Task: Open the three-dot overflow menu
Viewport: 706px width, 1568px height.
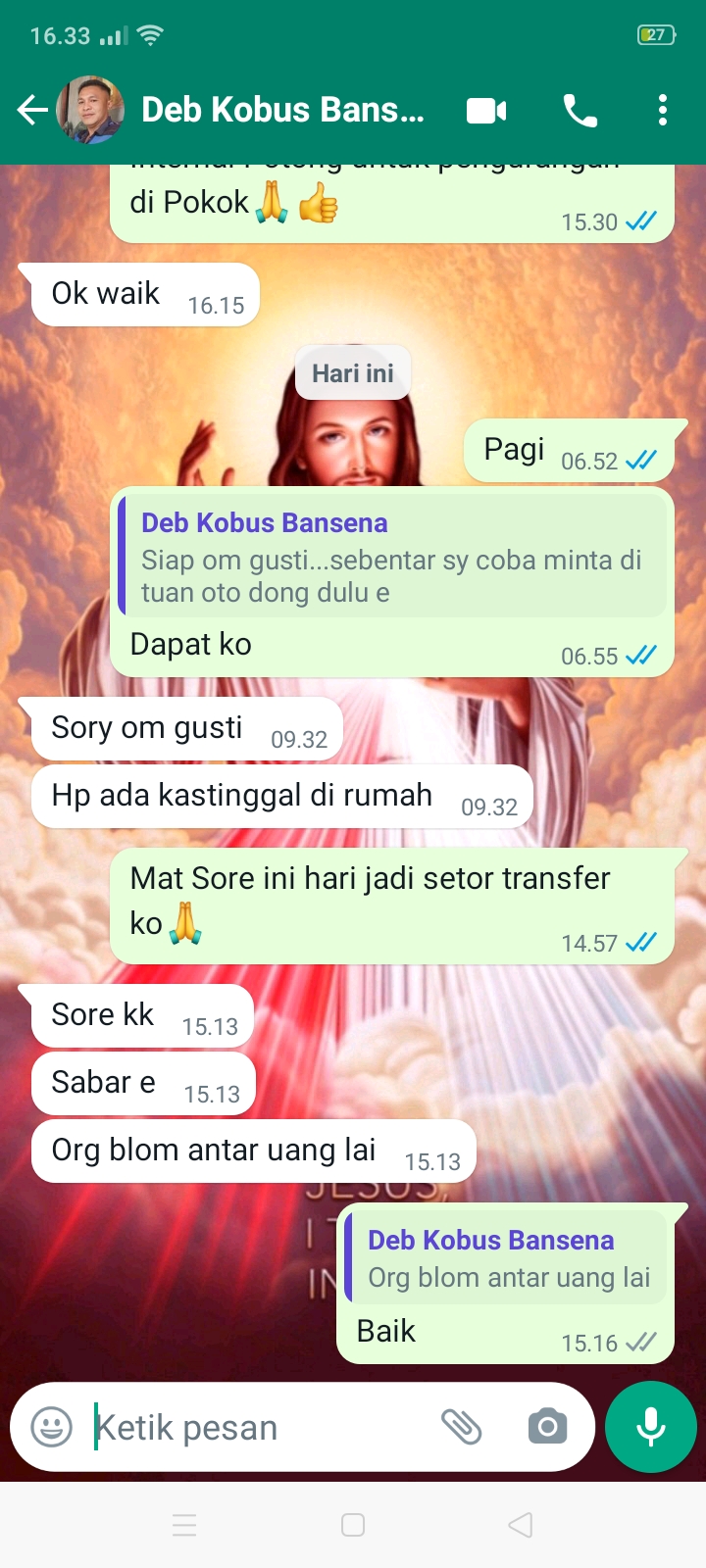Action: tap(663, 111)
